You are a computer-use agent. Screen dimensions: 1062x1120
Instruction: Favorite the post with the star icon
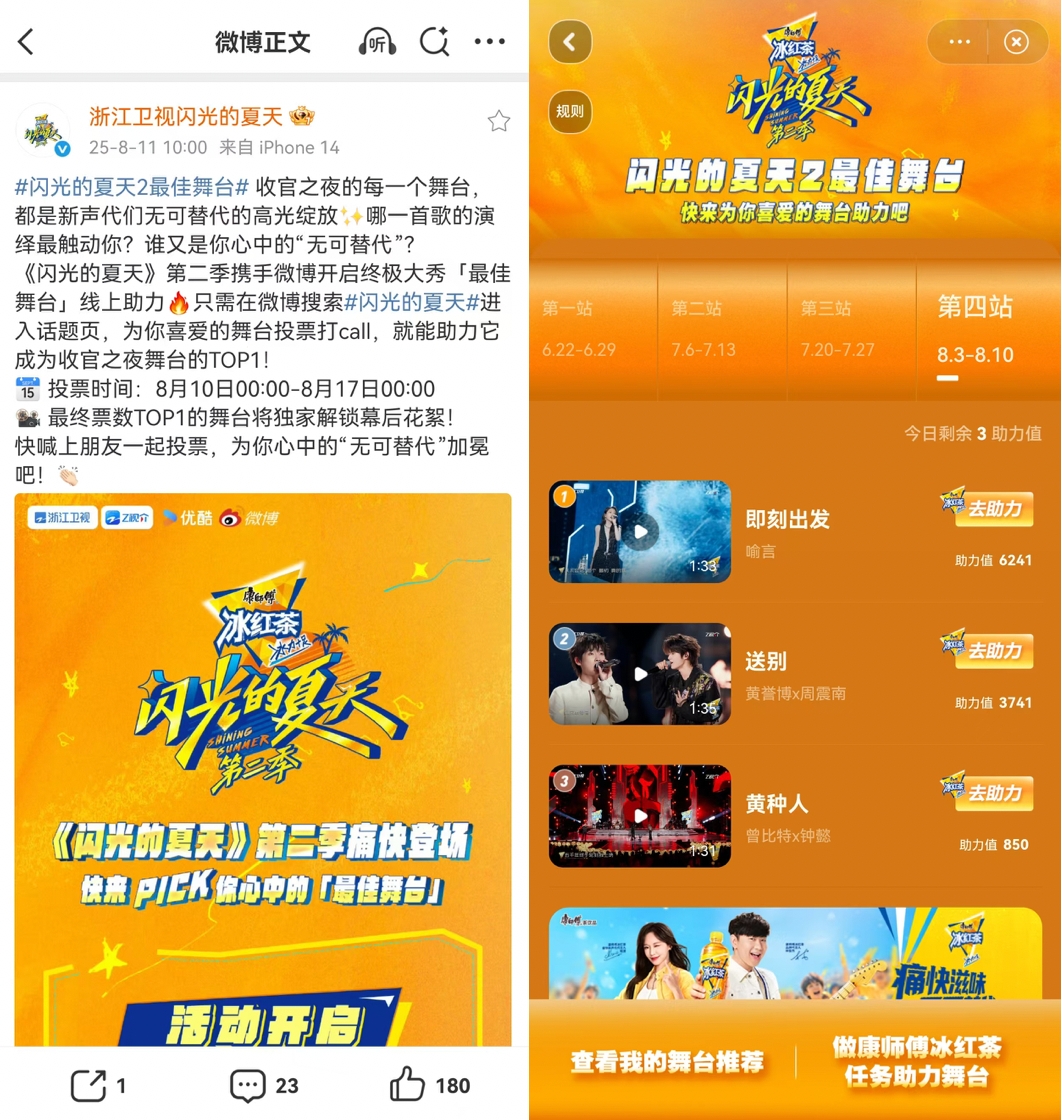click(x=499, y=122)
